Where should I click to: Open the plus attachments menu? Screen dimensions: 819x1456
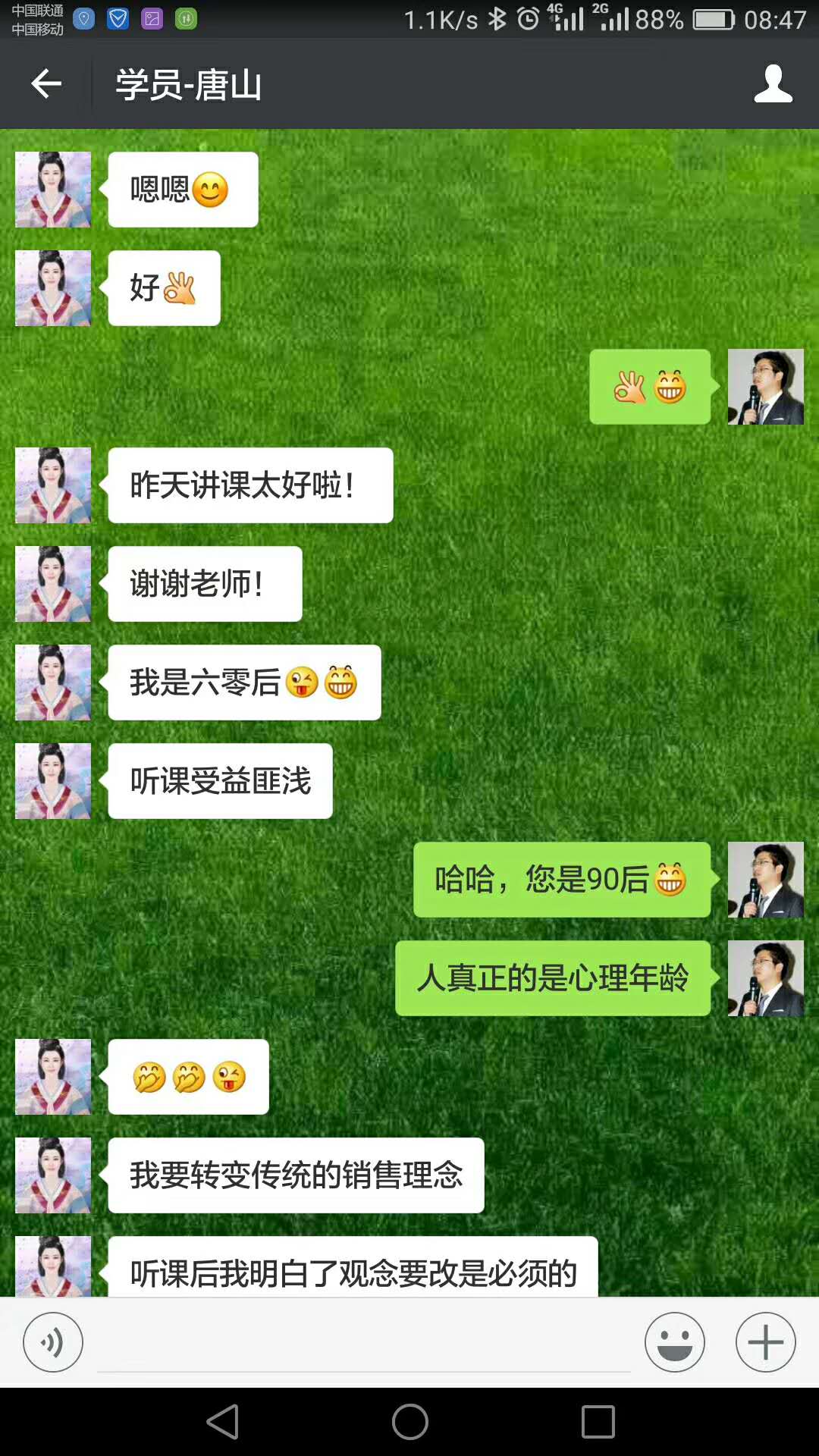[x=765, y=1342]
